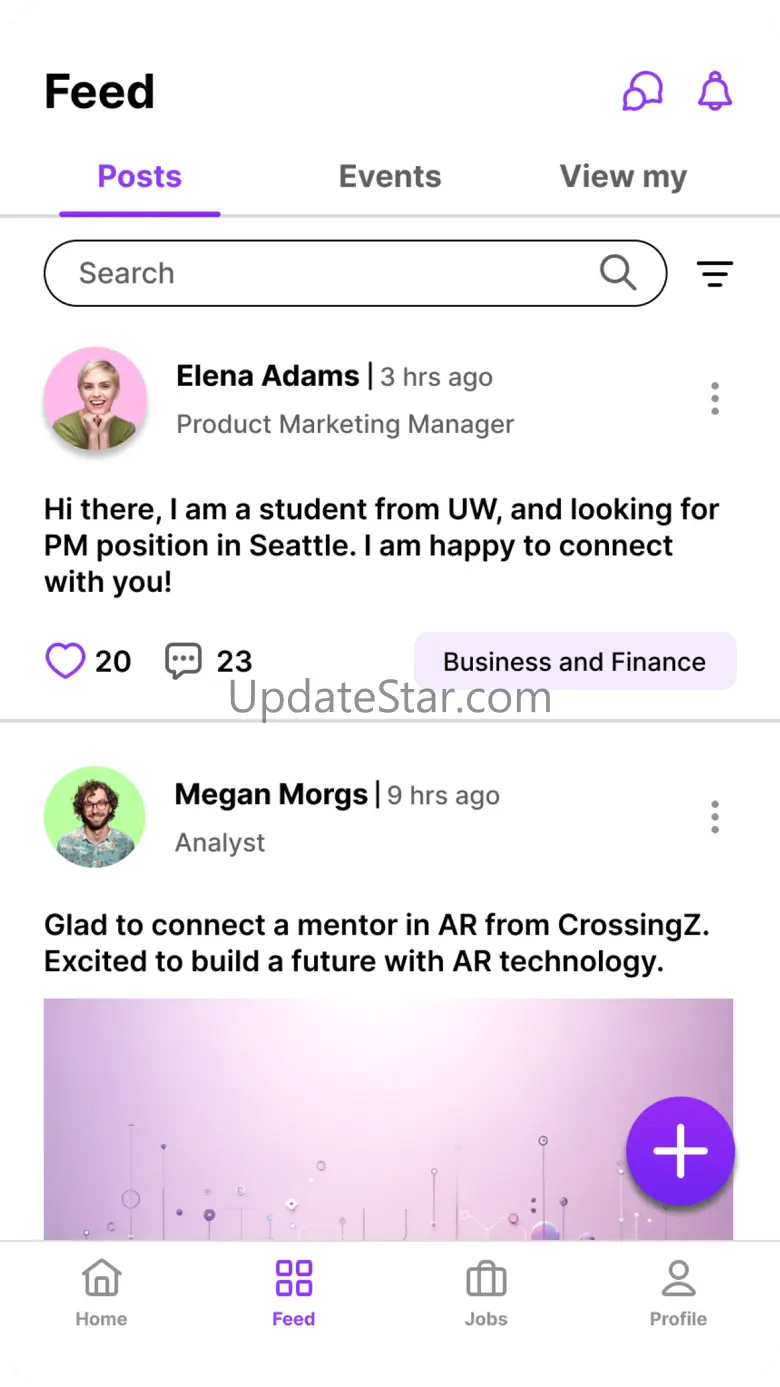Open Megan Morgs' post options menu

(714, 817)
